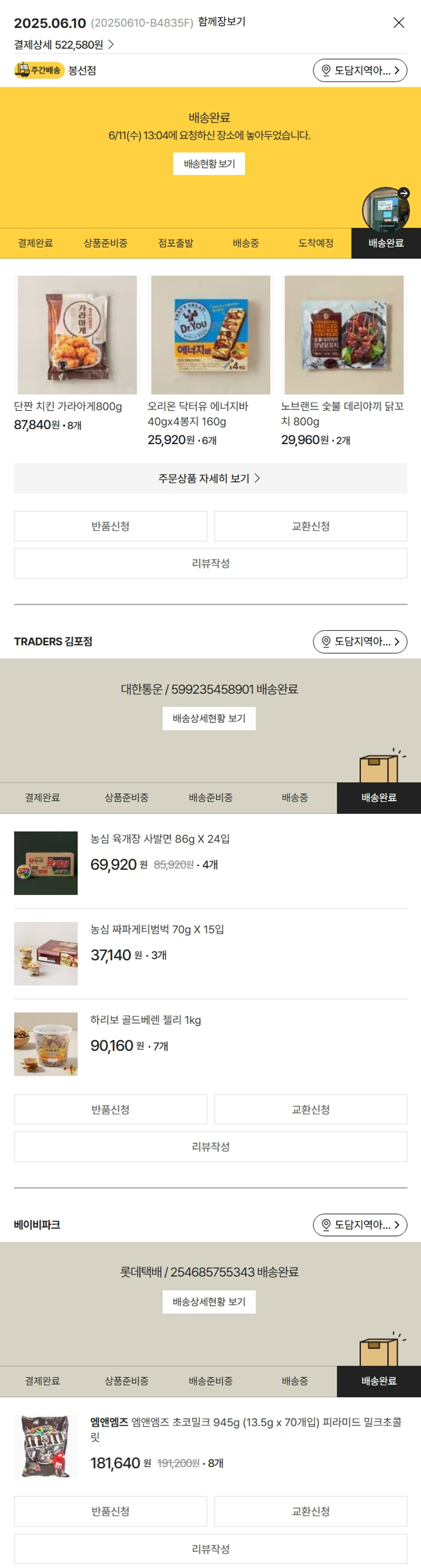Request exchange for 봉선점 order
421x1568 pixels.
coord(310,526)
